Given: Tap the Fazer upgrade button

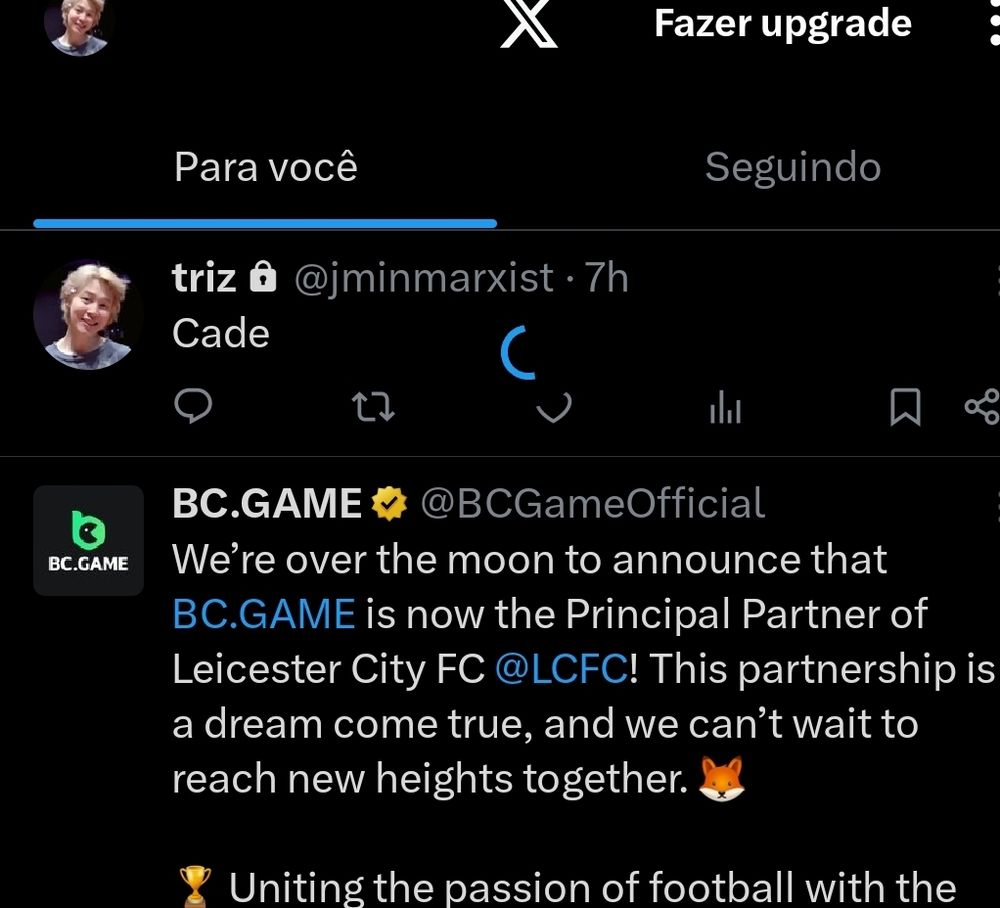Looking at the screenshot, I should point(782,24).
